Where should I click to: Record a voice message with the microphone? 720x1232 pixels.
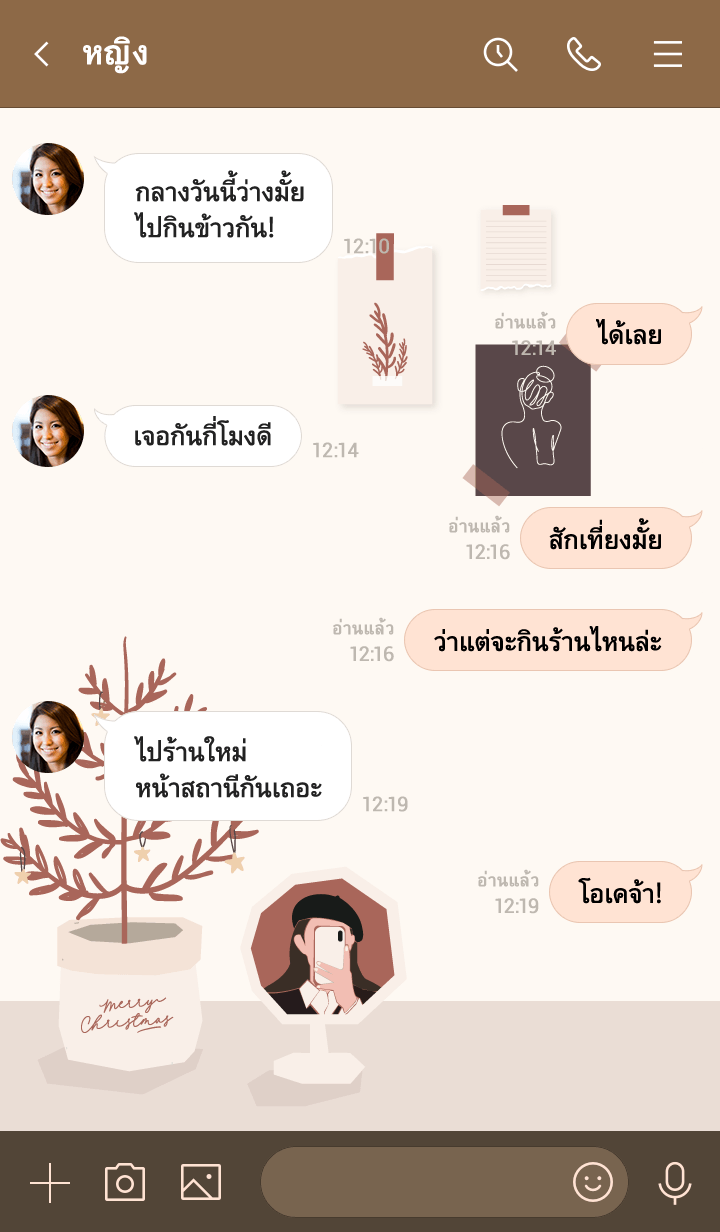pos(675,1183)
